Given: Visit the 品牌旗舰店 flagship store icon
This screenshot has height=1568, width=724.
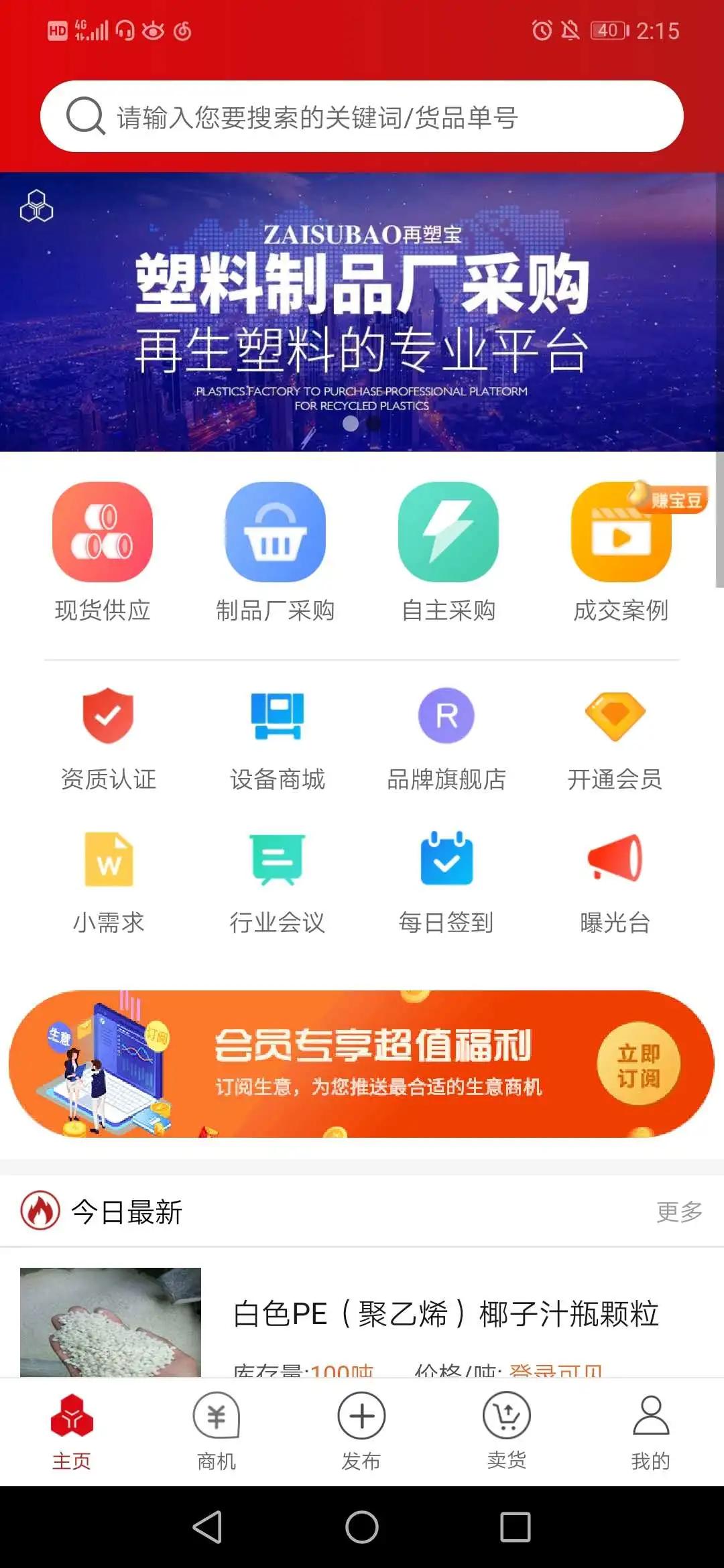Looking at the screenshot, I should click(446, 714).
